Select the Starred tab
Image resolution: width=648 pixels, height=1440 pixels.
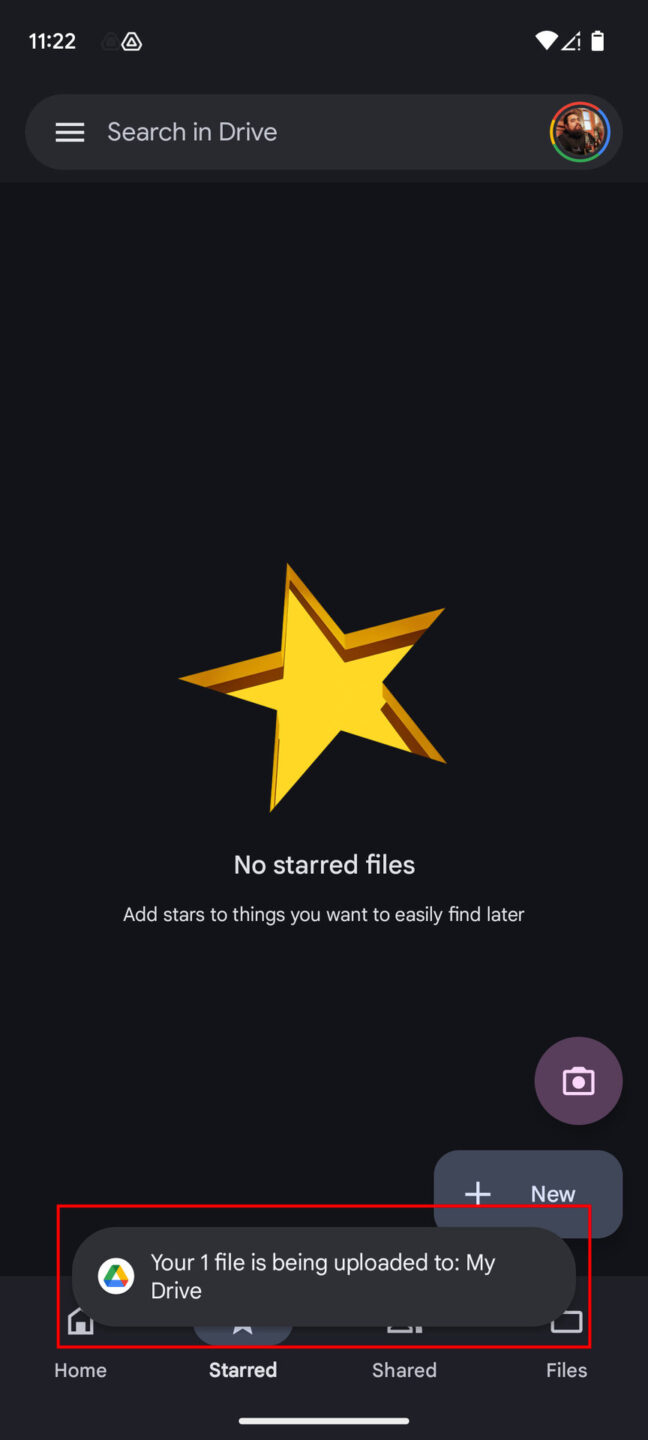pos(243,1345)
